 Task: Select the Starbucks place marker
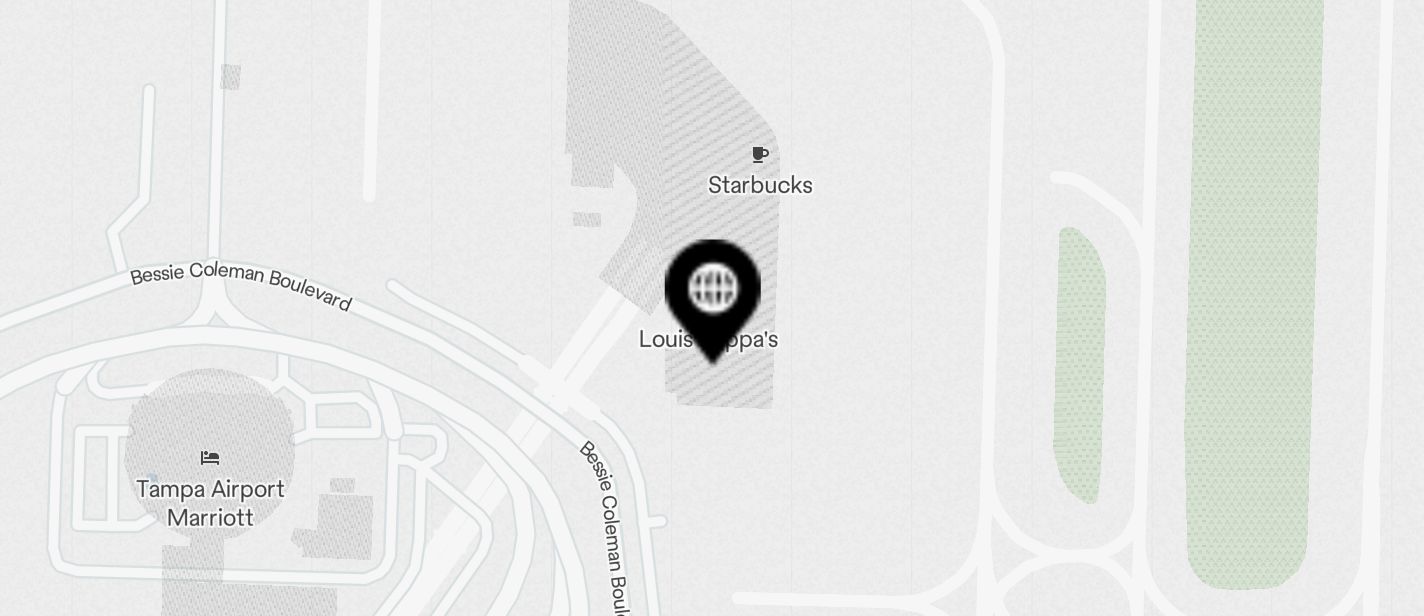tap(760, 155)
